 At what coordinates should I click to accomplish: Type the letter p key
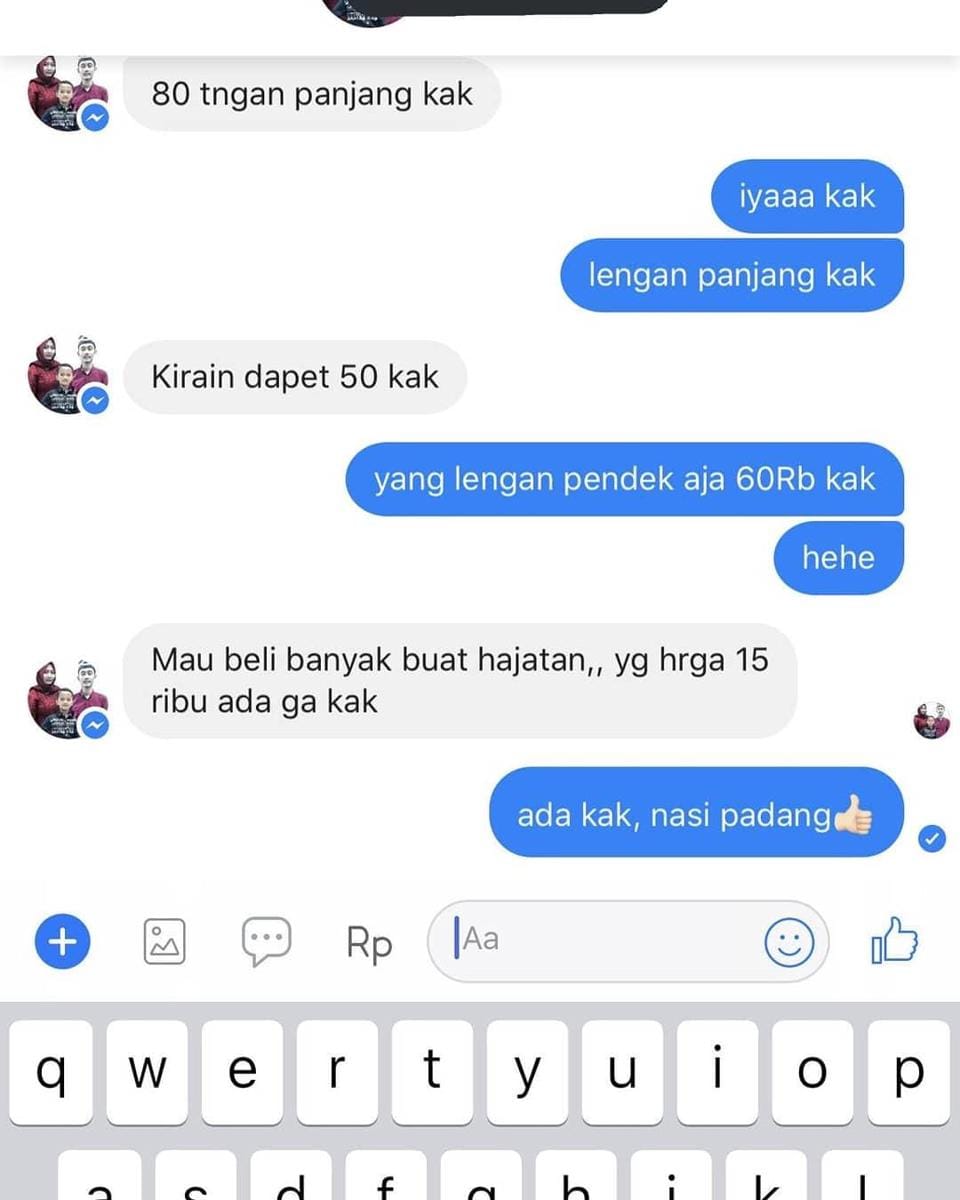[x=908, y=1072]
